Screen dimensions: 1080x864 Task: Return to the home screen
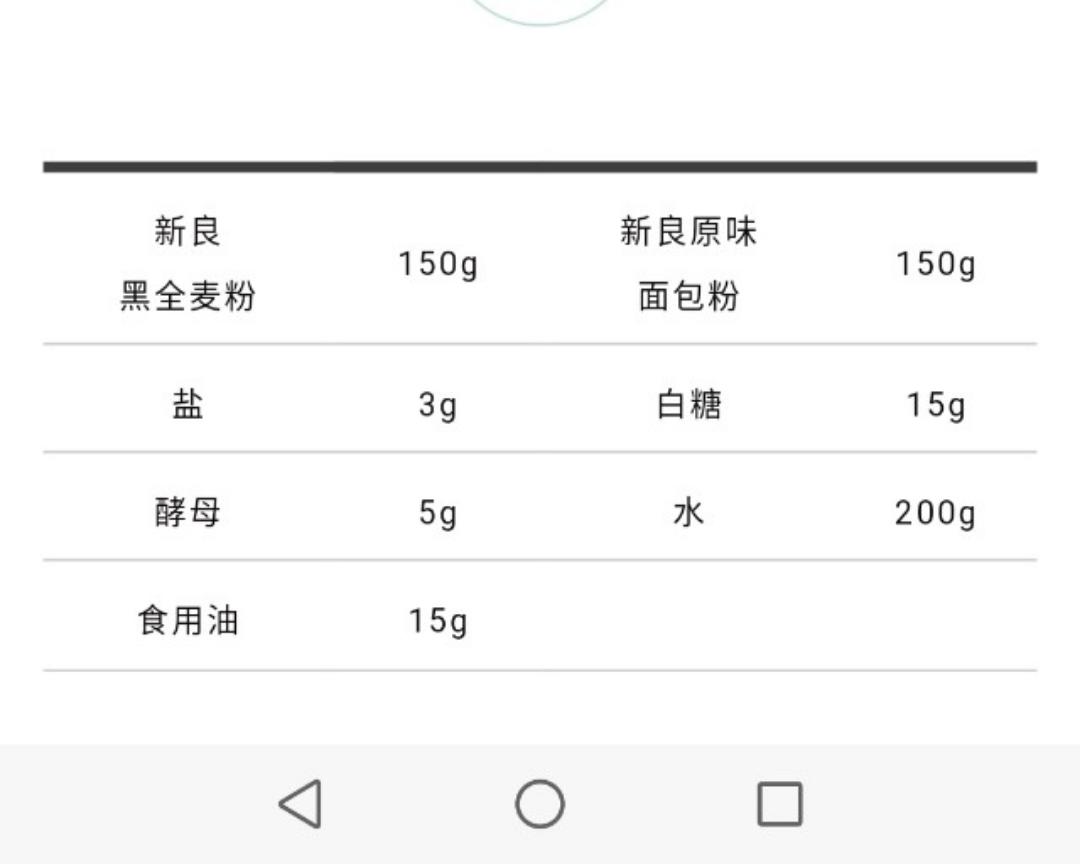540,803
